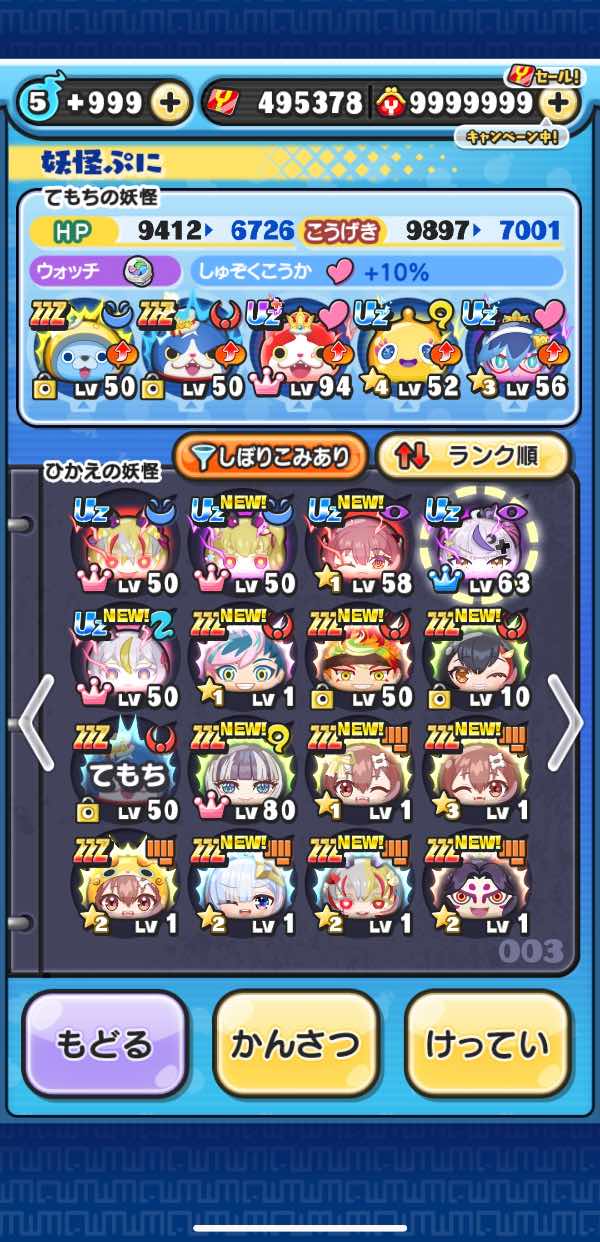Open かんさつ observation view
Screen dimensions: 600x1242
[x=296, y=1044]
